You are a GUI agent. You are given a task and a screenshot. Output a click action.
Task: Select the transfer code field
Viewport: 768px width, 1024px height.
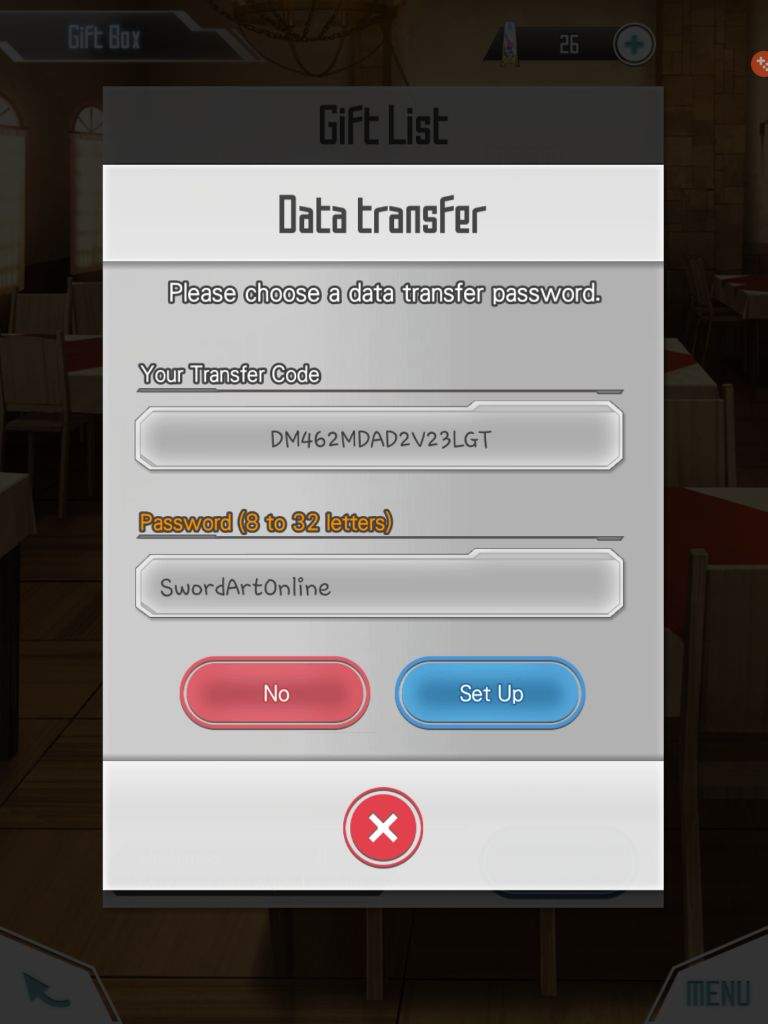pos(379,438)
